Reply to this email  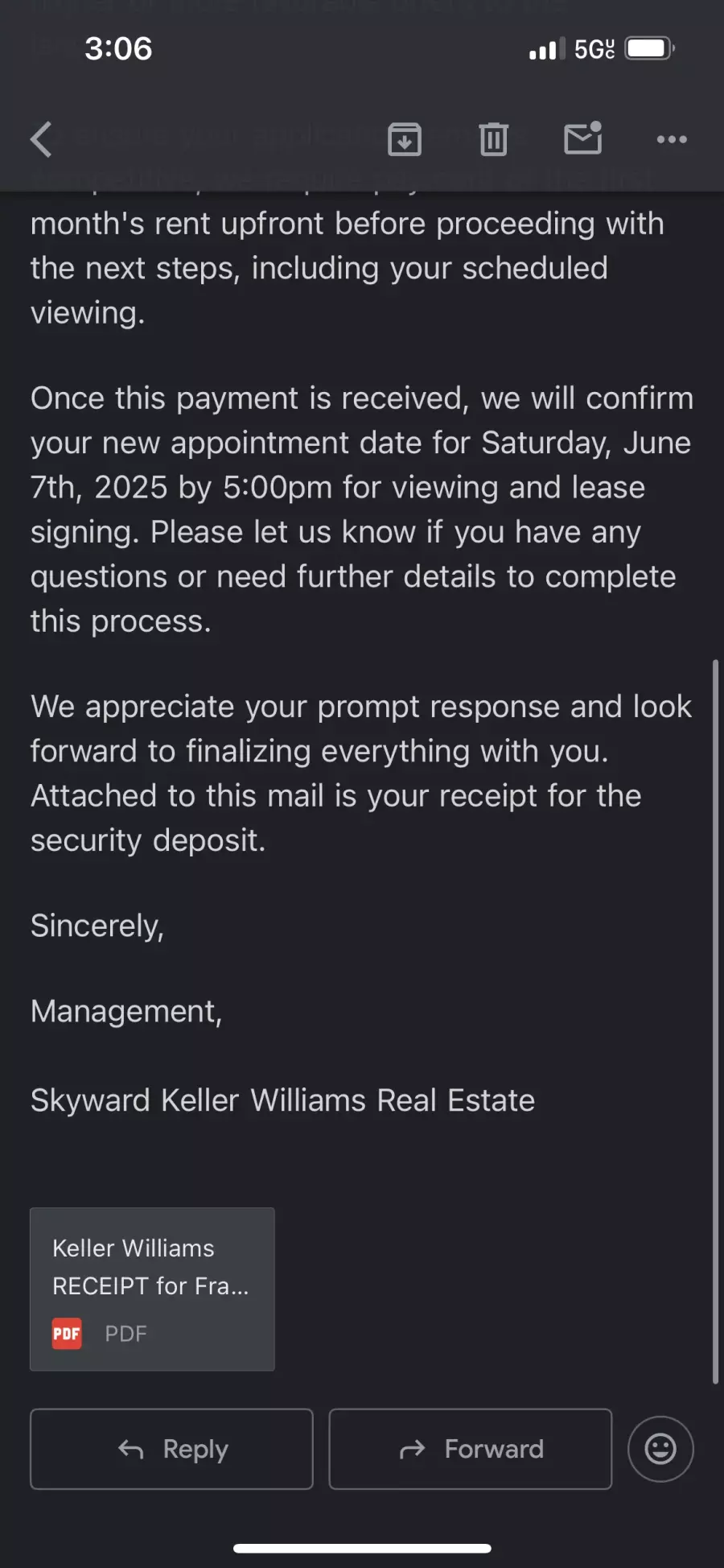tap(171, 1449)
